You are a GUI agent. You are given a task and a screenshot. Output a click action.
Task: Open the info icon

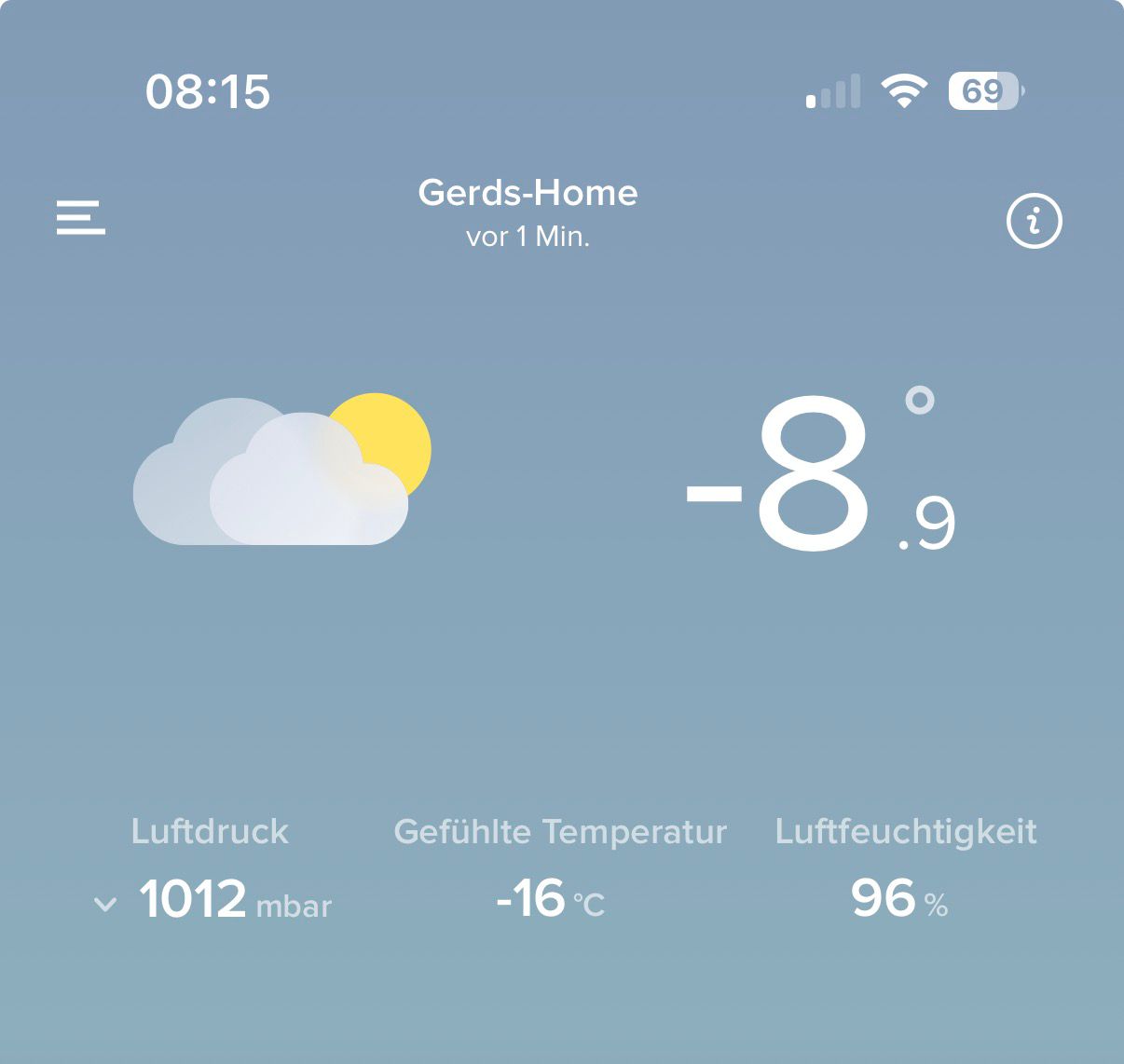[1034, 222]
